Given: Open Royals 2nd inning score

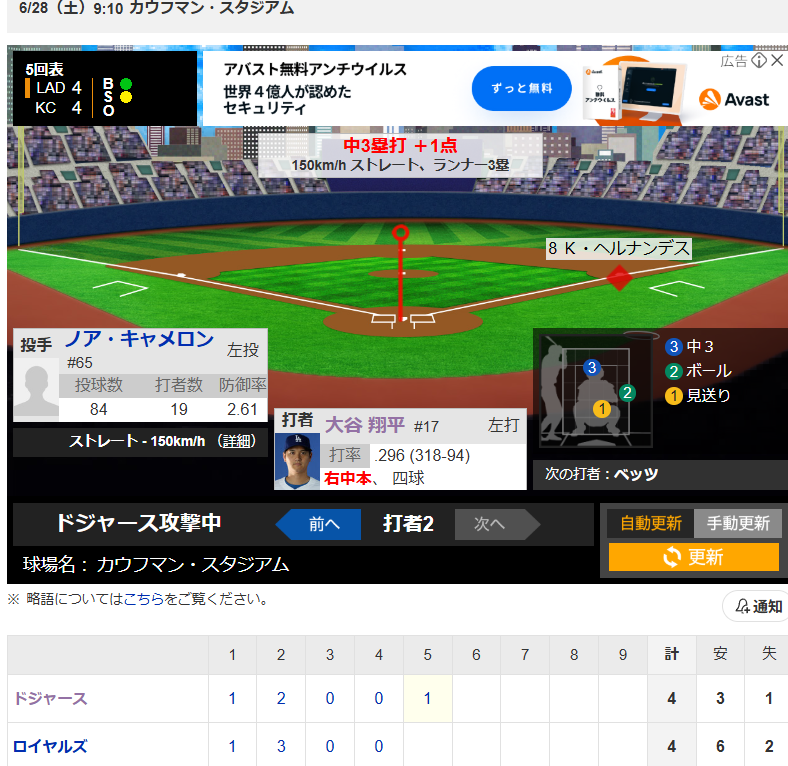Looking at the screenshot, I should pyautogui.click(x=281, y=746).
